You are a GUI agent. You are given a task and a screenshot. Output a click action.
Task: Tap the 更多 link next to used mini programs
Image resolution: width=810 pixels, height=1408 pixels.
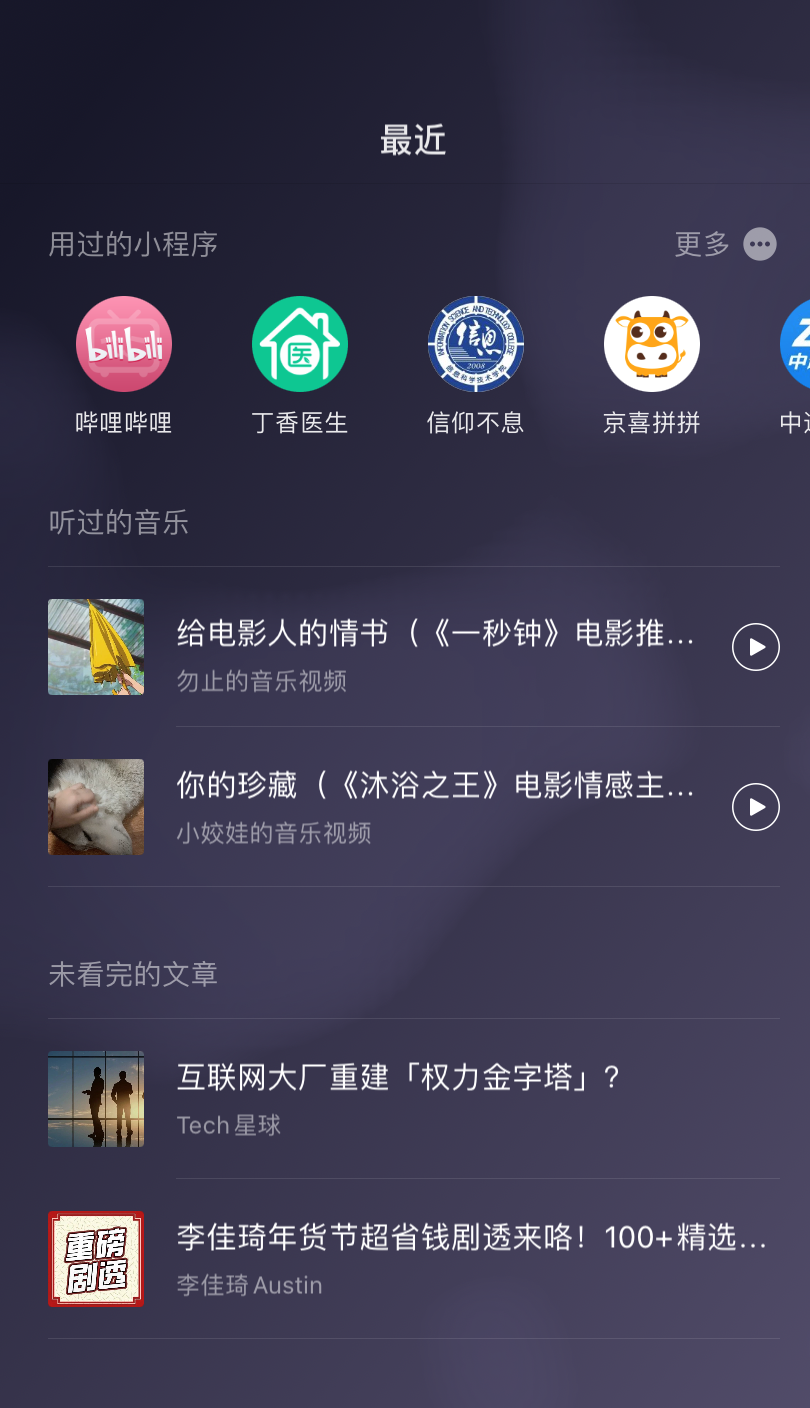(701, 245)
